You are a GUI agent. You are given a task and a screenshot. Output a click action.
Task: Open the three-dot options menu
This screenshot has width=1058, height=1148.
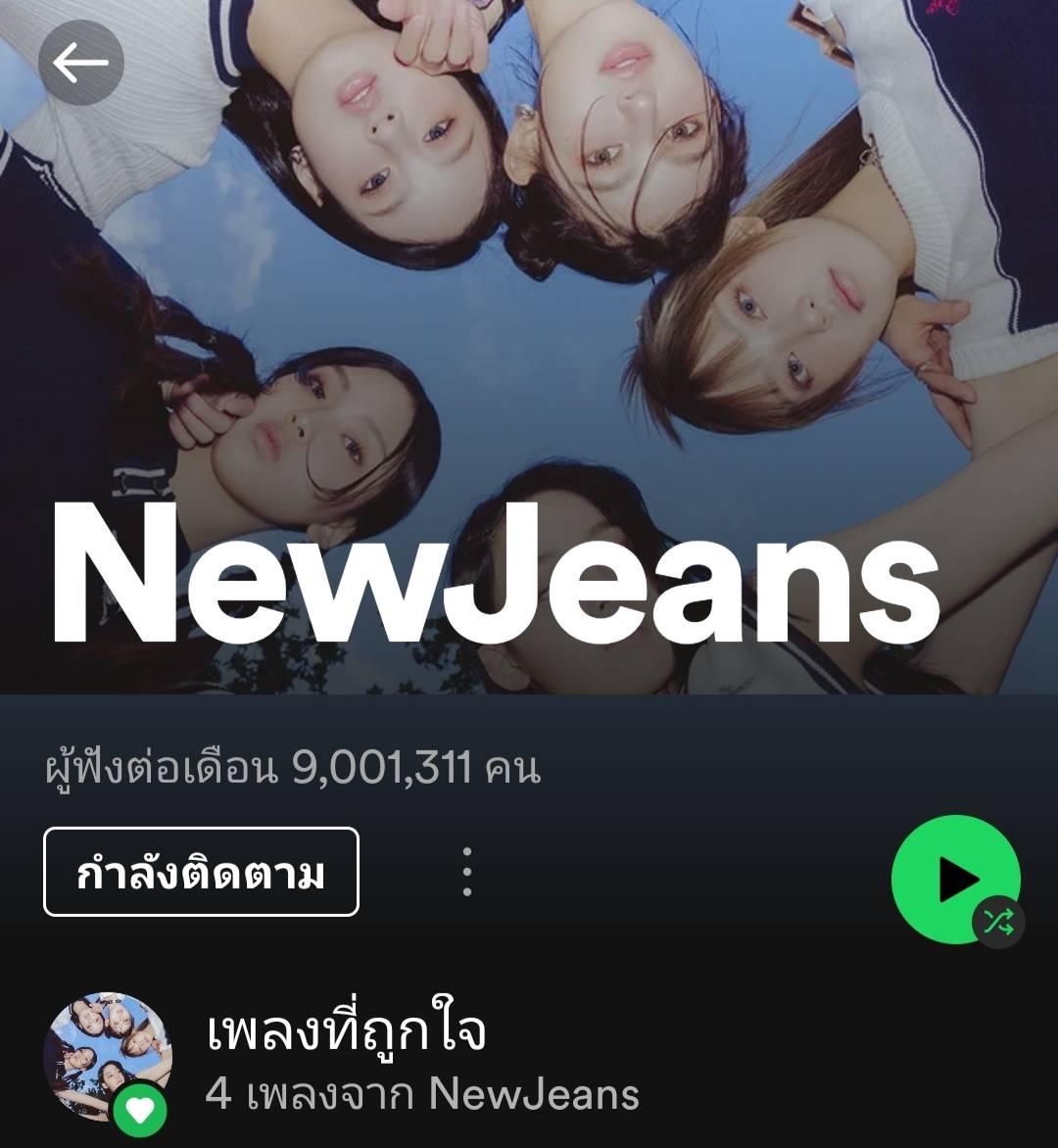coord(467,872)
